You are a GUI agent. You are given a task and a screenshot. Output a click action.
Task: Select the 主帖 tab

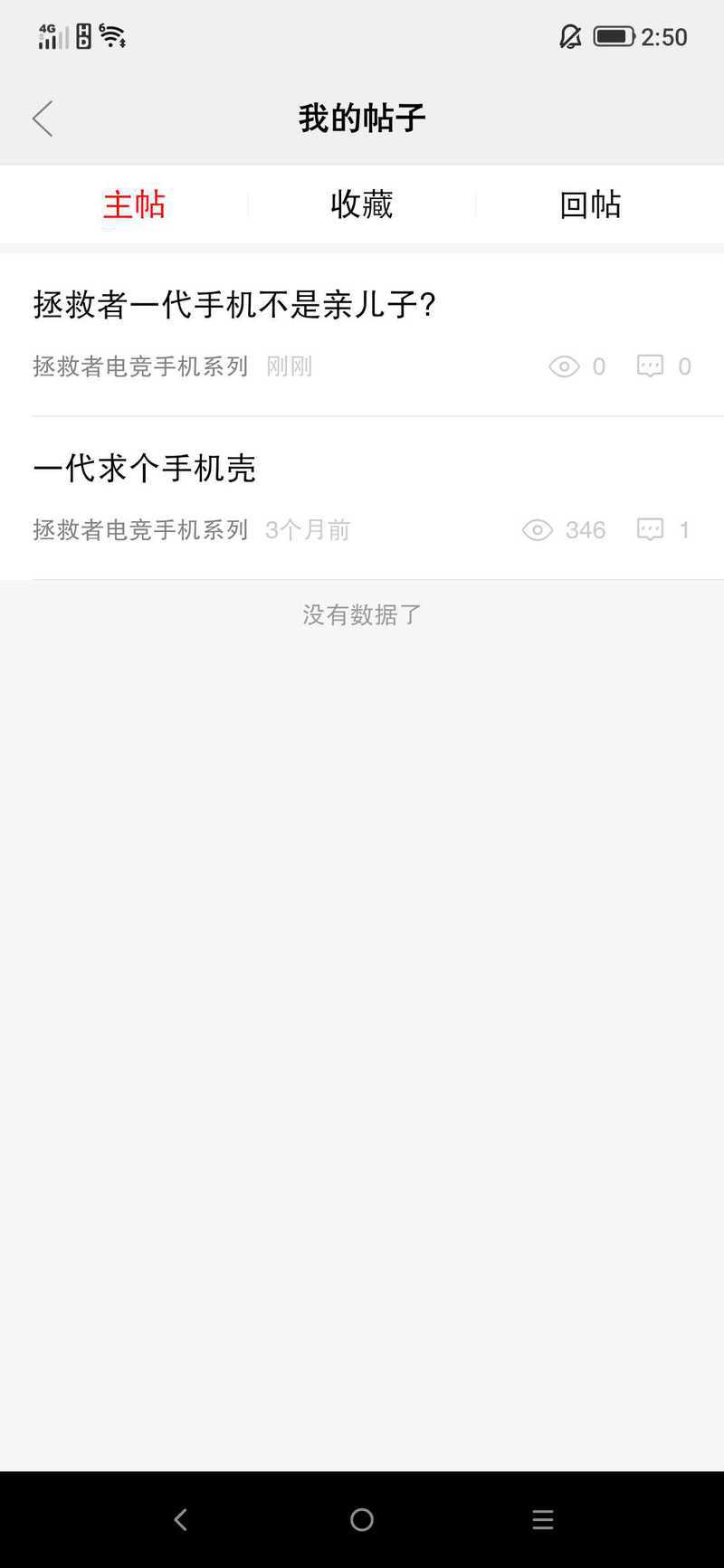tap(134, 204)
